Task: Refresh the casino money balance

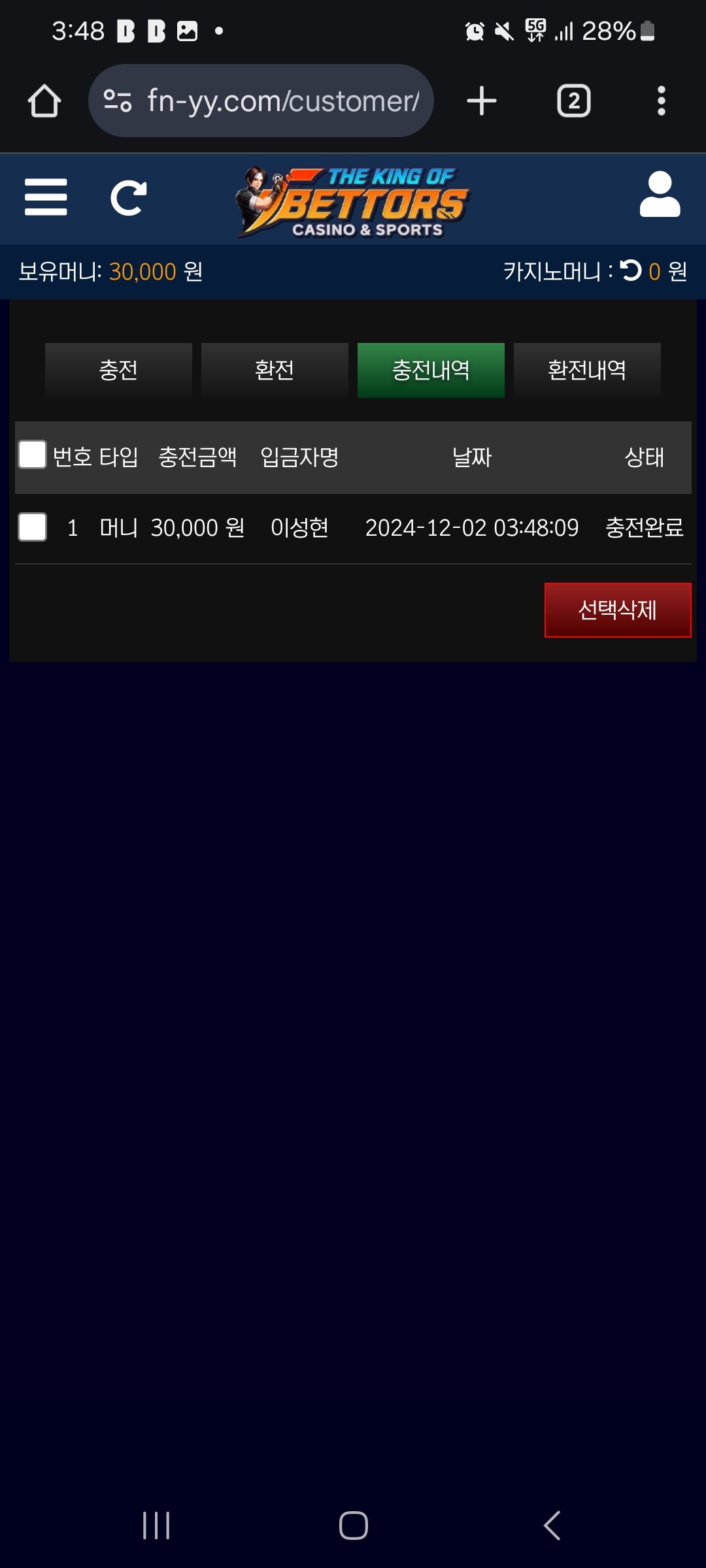Action: tap(631, 270)
